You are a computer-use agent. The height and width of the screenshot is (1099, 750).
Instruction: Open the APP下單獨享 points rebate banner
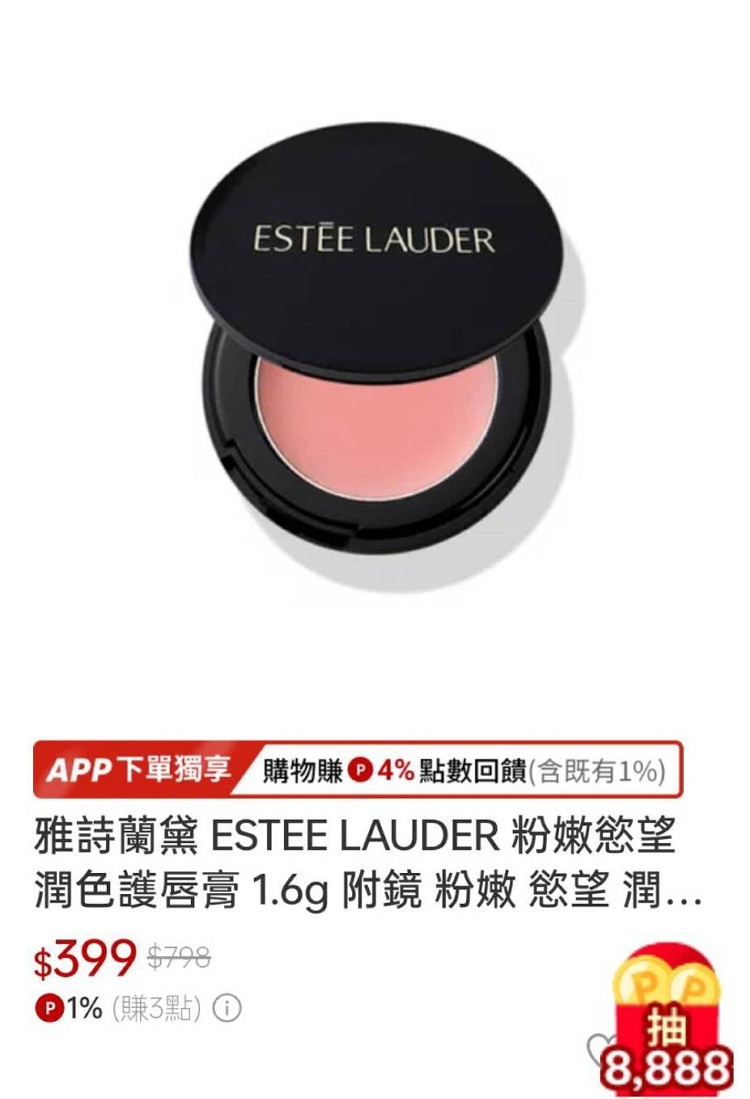(358, 770)
